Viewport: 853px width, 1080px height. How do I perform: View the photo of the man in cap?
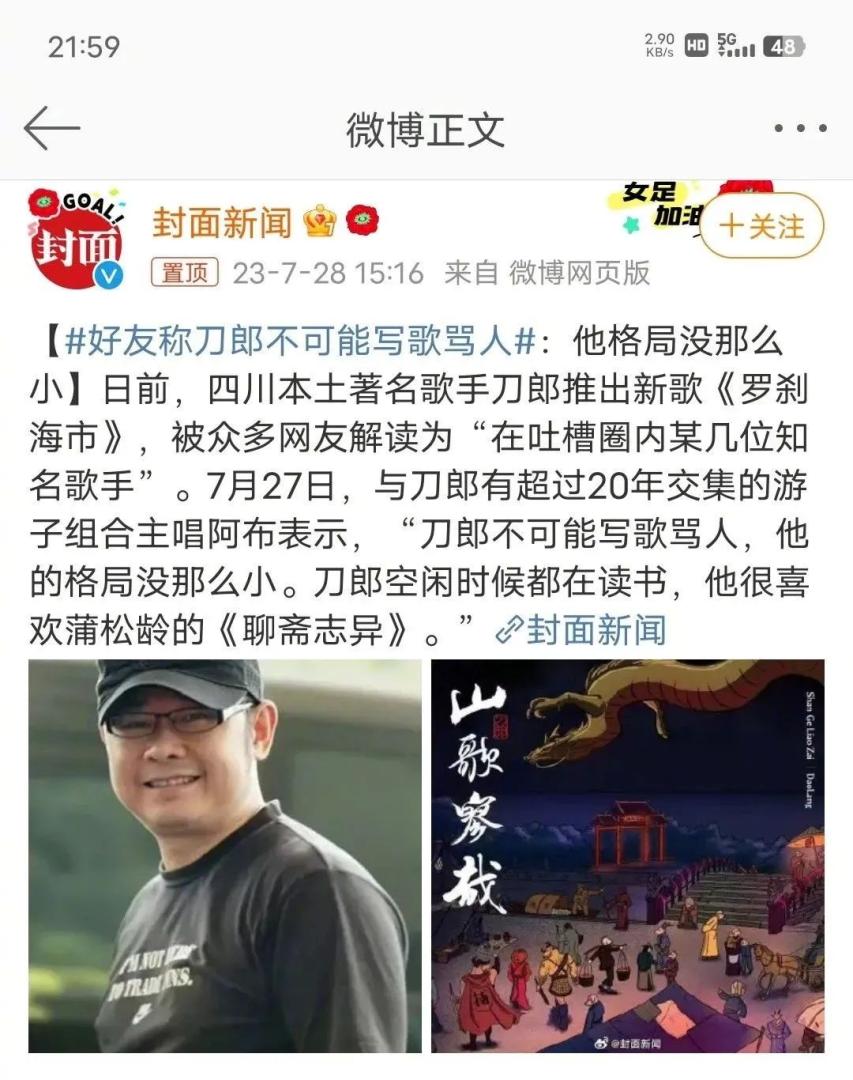(x=225, y=855)
